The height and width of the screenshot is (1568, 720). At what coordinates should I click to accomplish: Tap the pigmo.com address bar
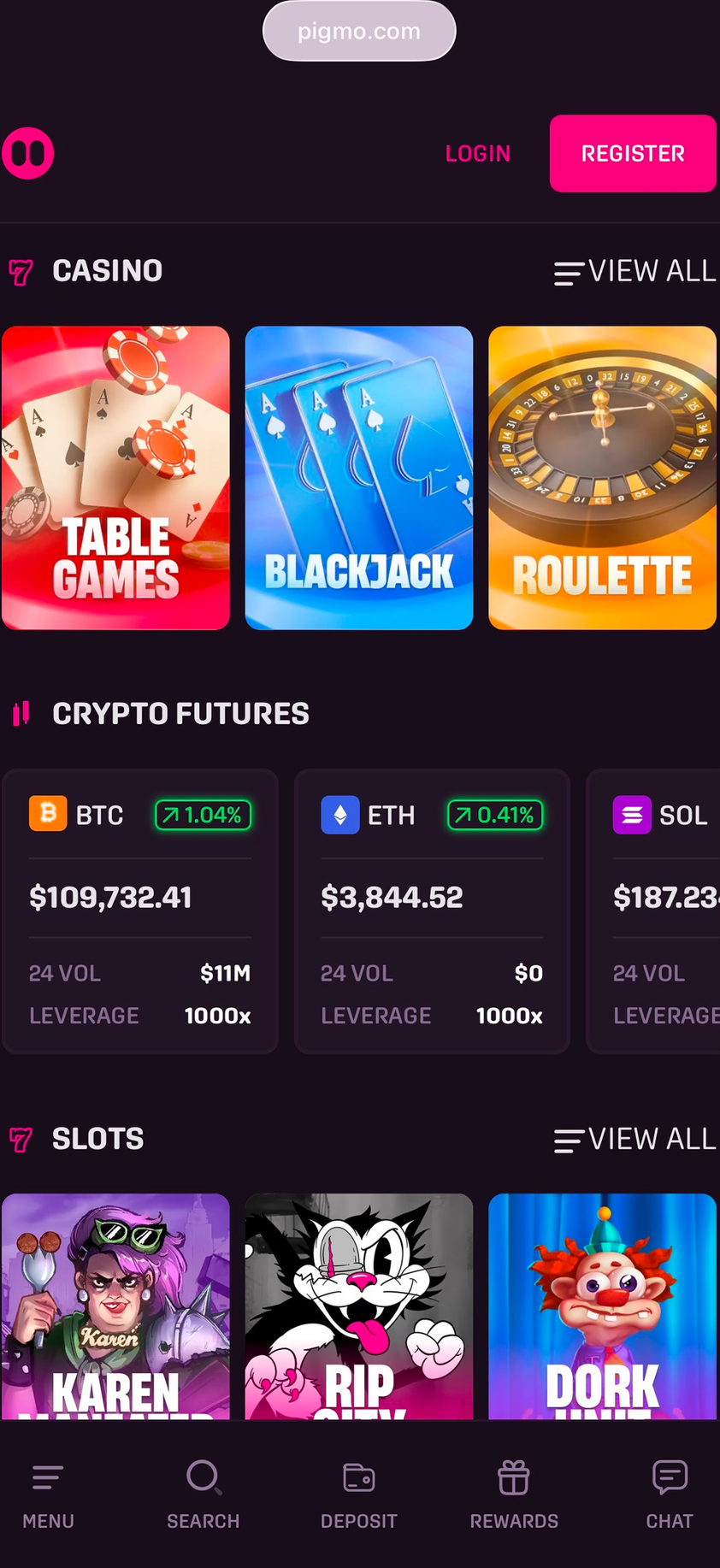(x=359, y=32)
